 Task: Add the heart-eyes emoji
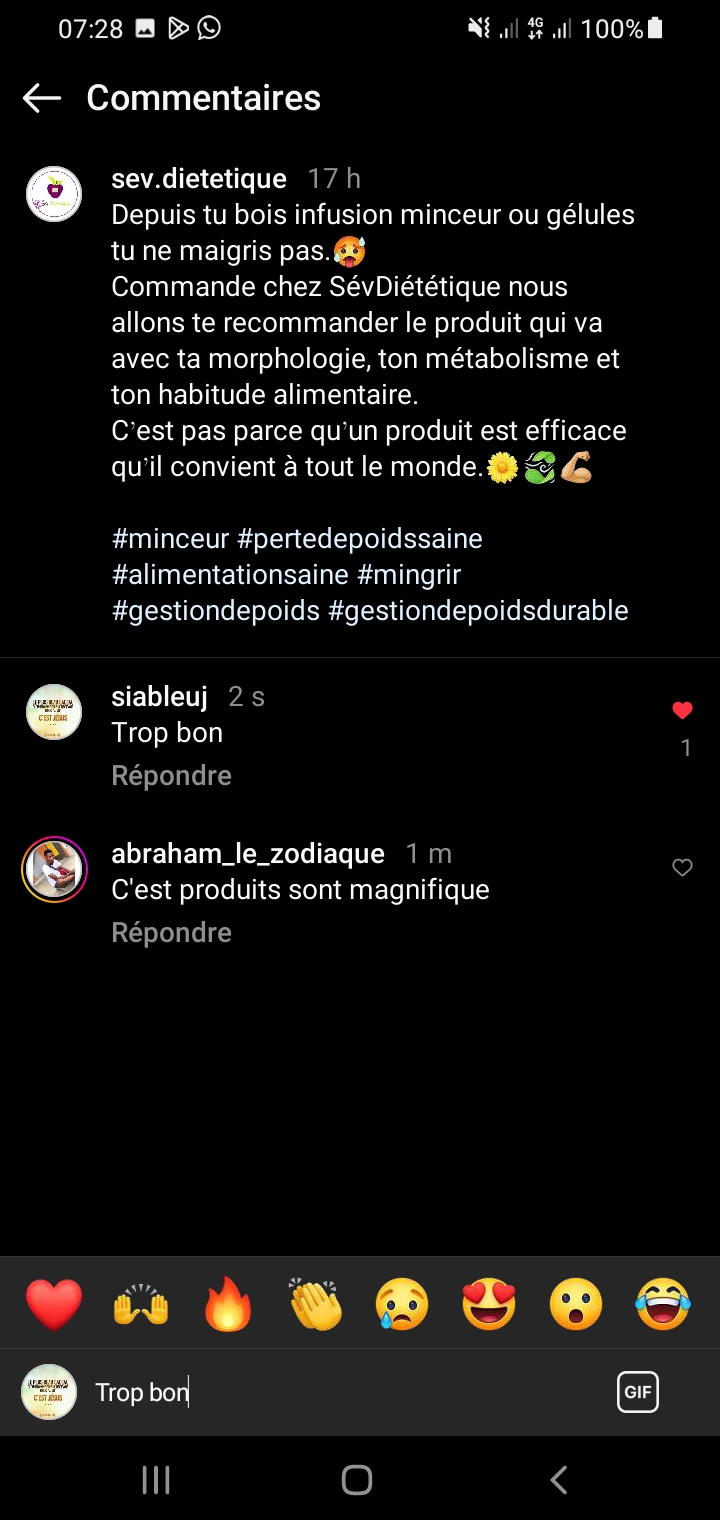[489, 1304]
